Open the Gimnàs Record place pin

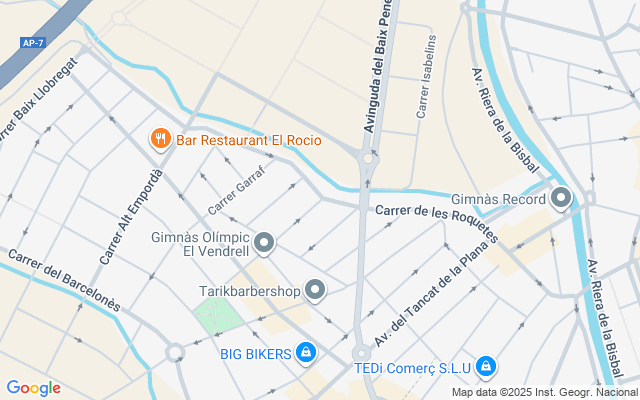click(561, 199)
